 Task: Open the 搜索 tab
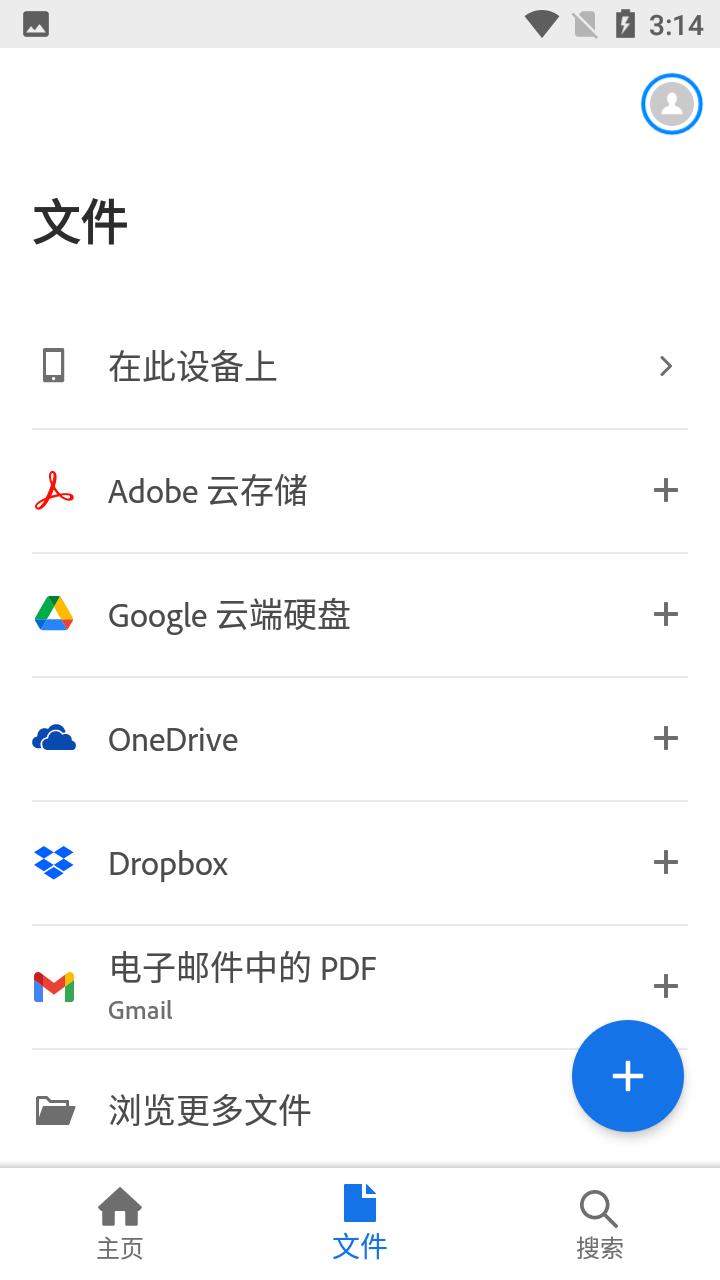[599, 1220]
